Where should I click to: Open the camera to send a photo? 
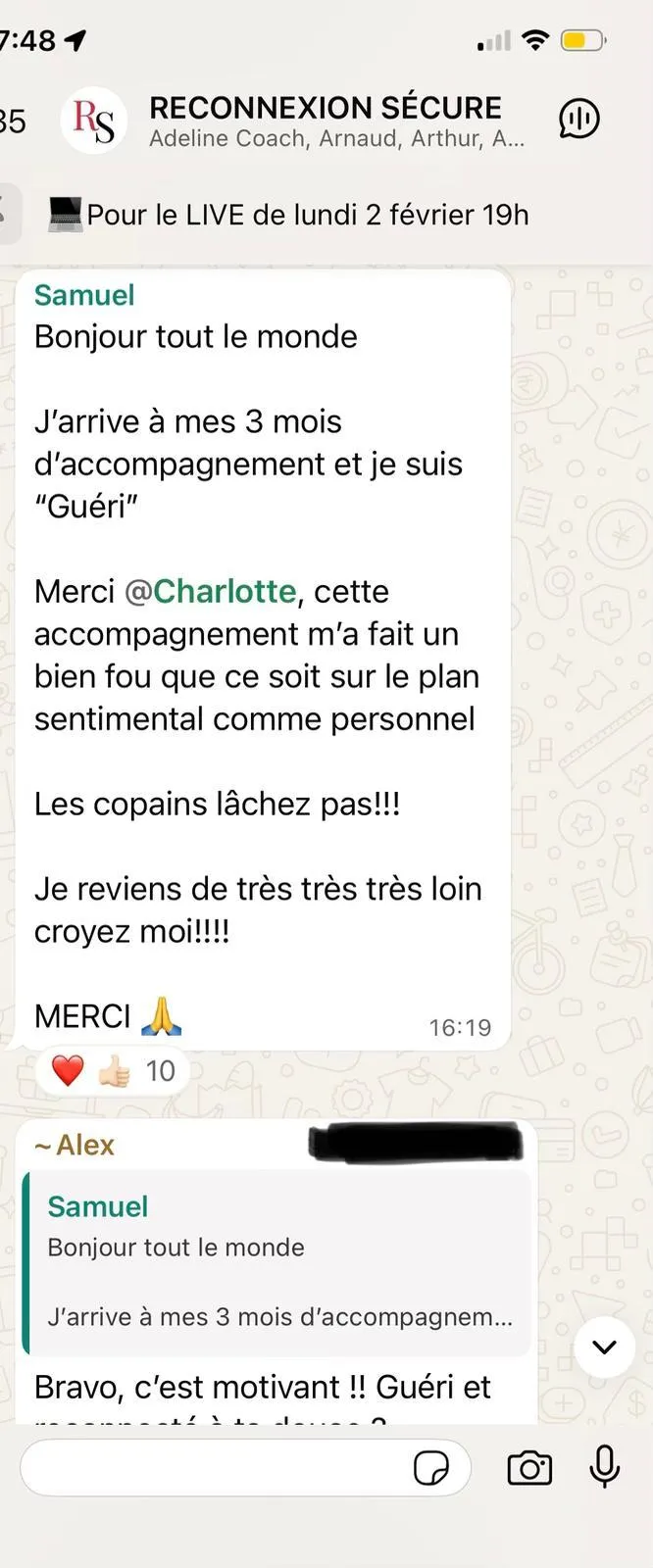coord(529,1468)
